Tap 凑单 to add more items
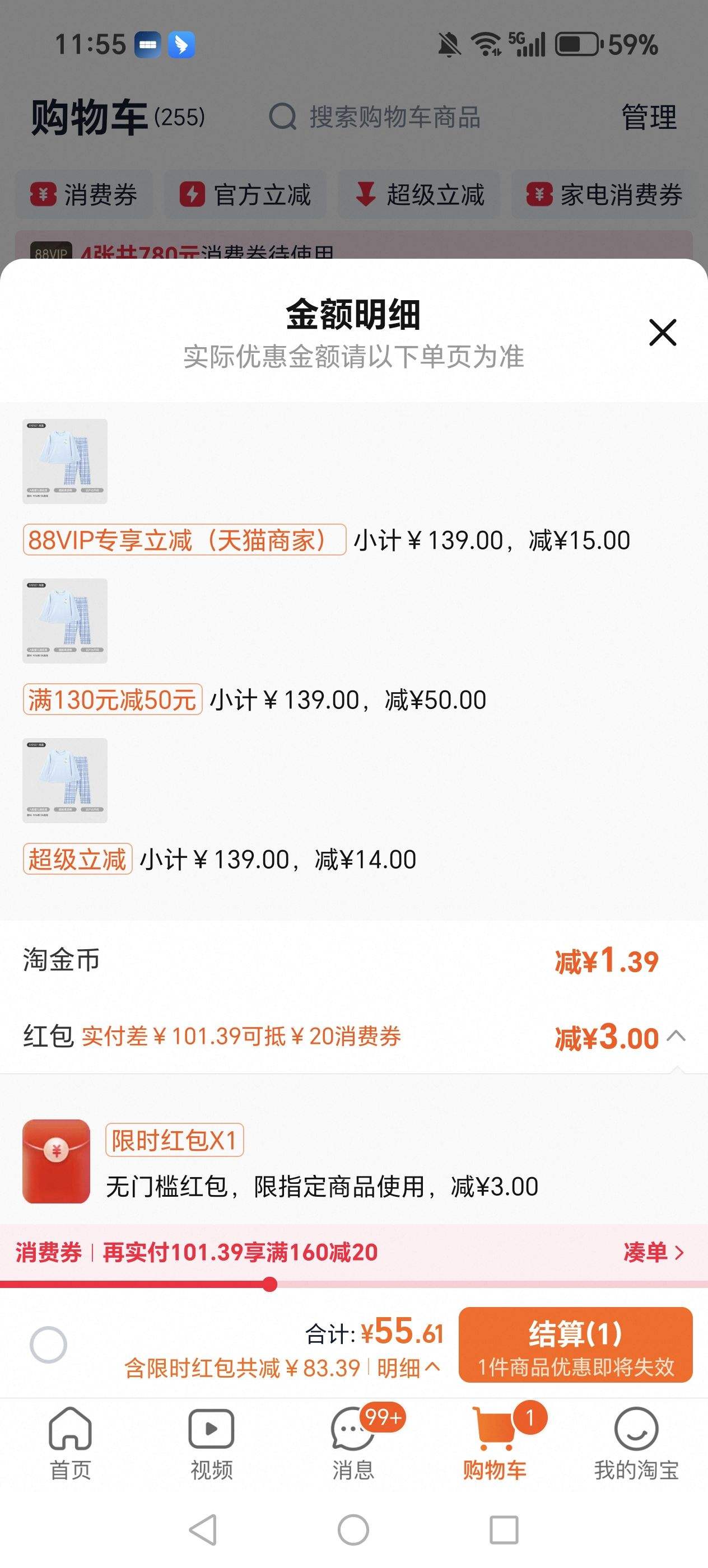The width and height of the screenshot is (708, 1568). (653, 1252)
